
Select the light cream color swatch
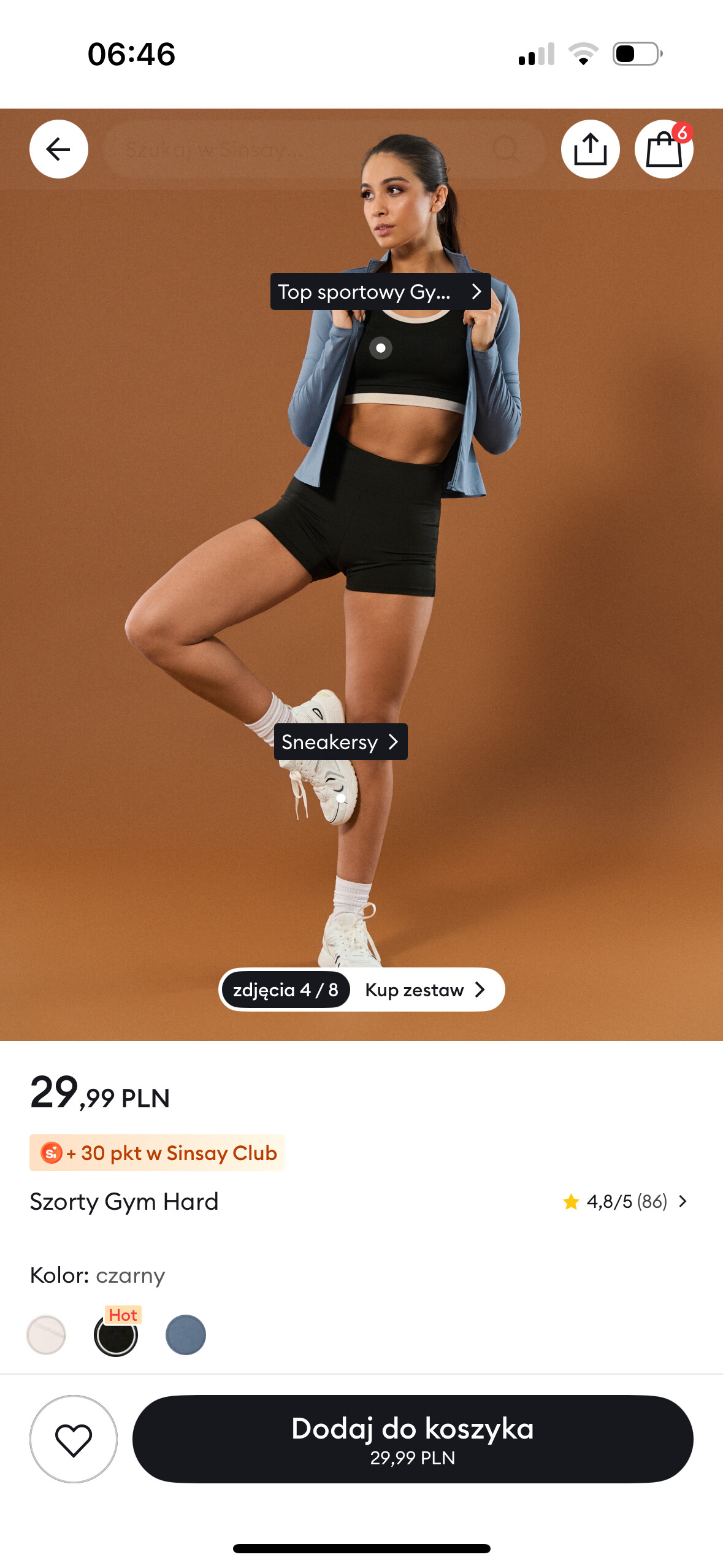point(46,1334)
